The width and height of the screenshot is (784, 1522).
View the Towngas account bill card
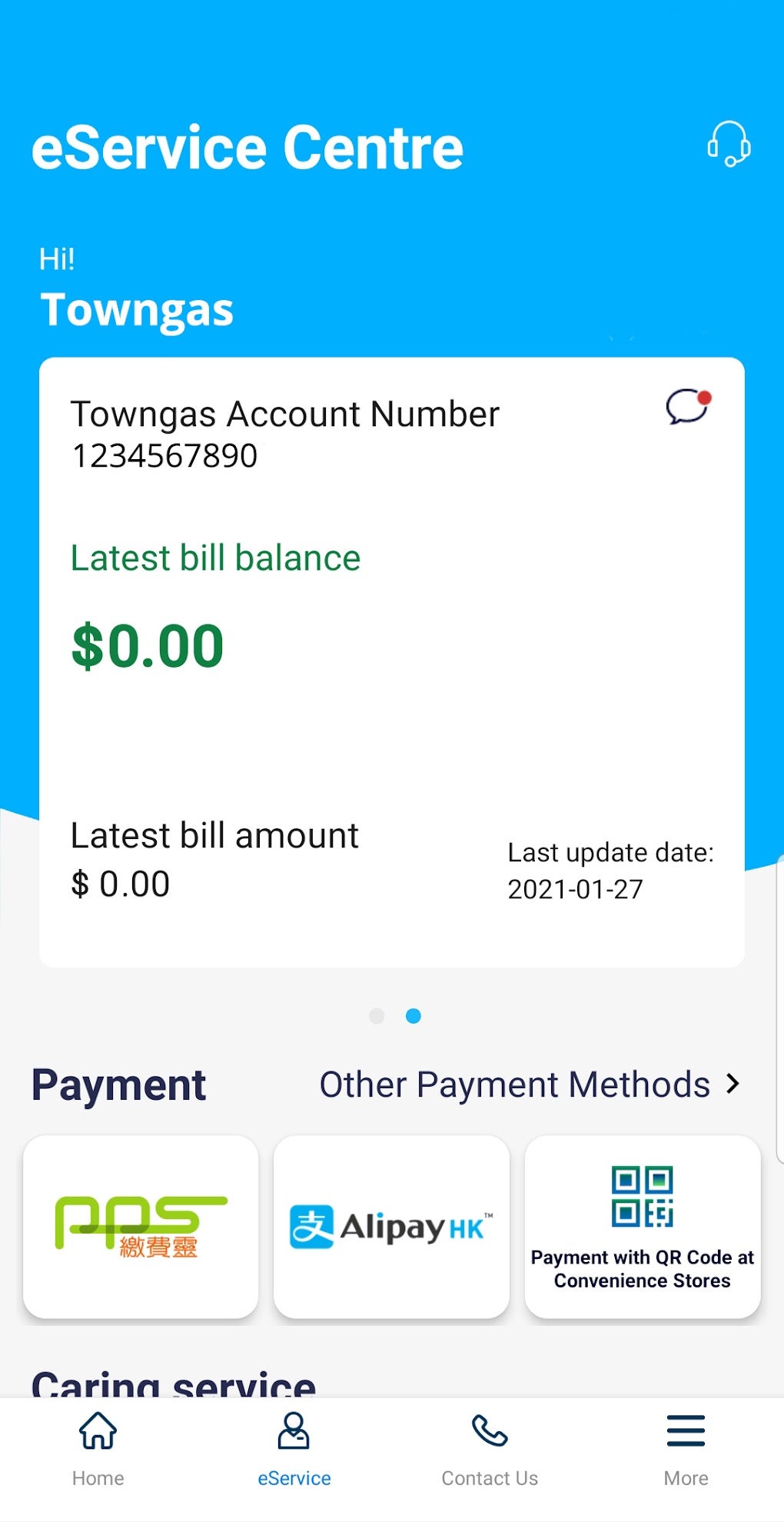[x=391, y=661]
